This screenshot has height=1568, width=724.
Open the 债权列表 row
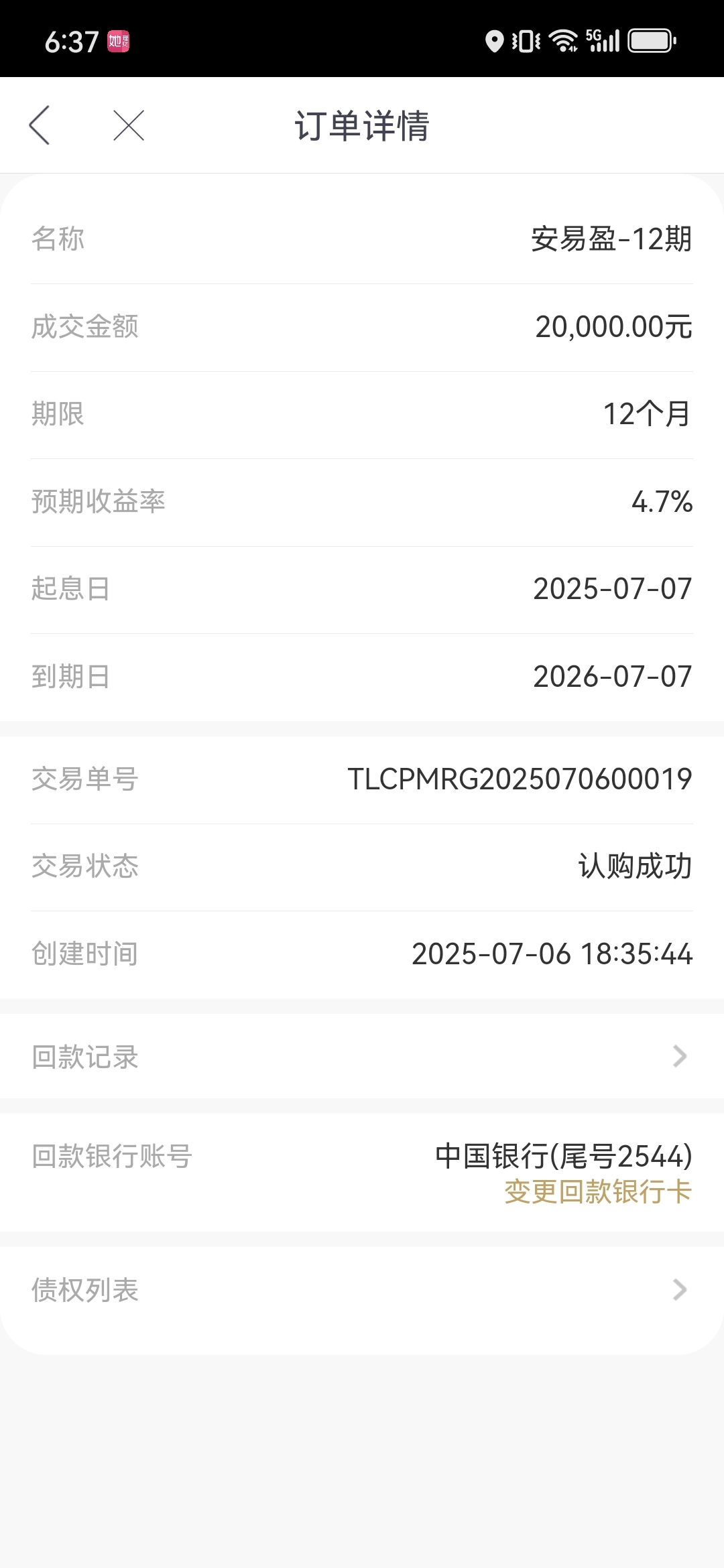click(362, 1290)
